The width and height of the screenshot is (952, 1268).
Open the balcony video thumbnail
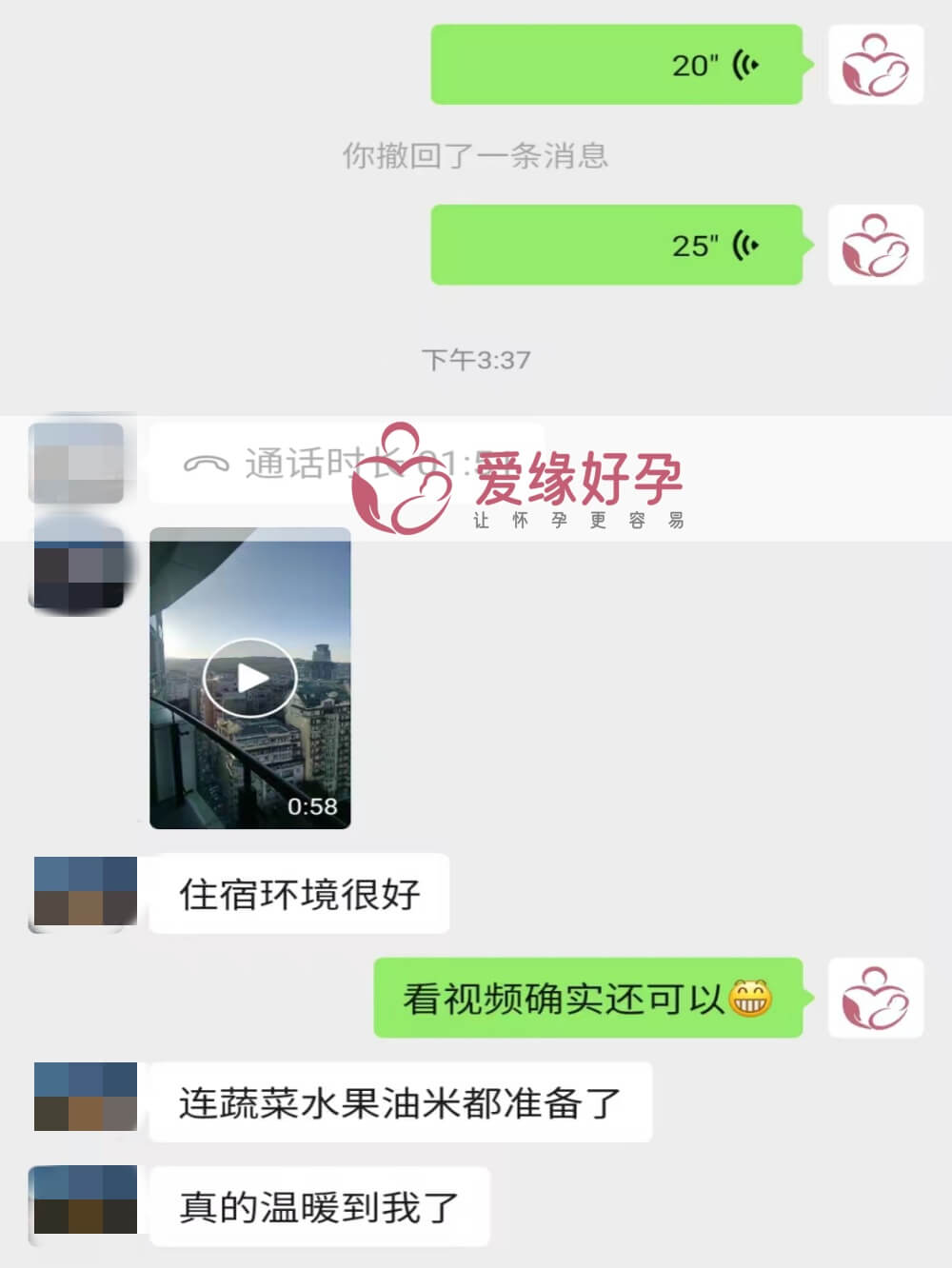[249, 676]
